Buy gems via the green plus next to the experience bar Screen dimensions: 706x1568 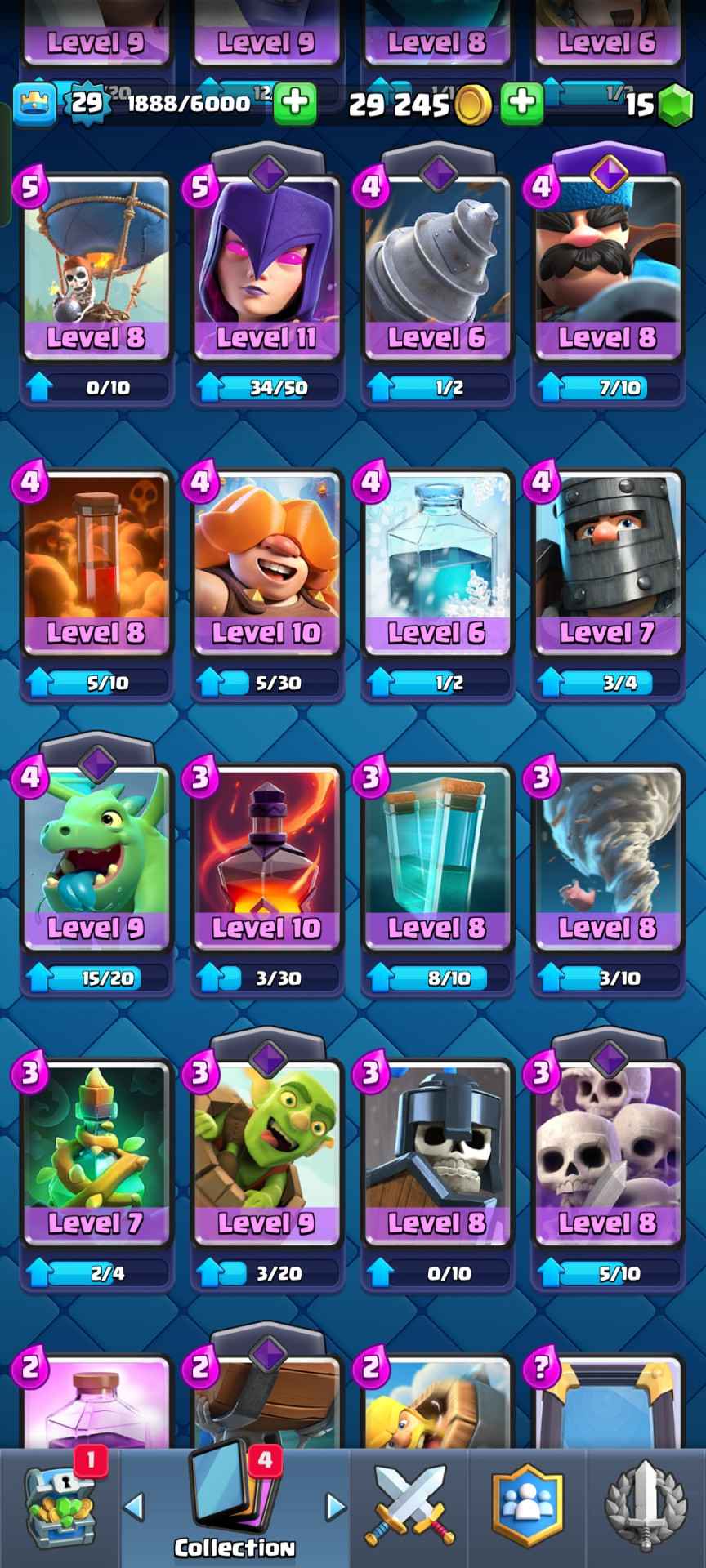point(294,103)
